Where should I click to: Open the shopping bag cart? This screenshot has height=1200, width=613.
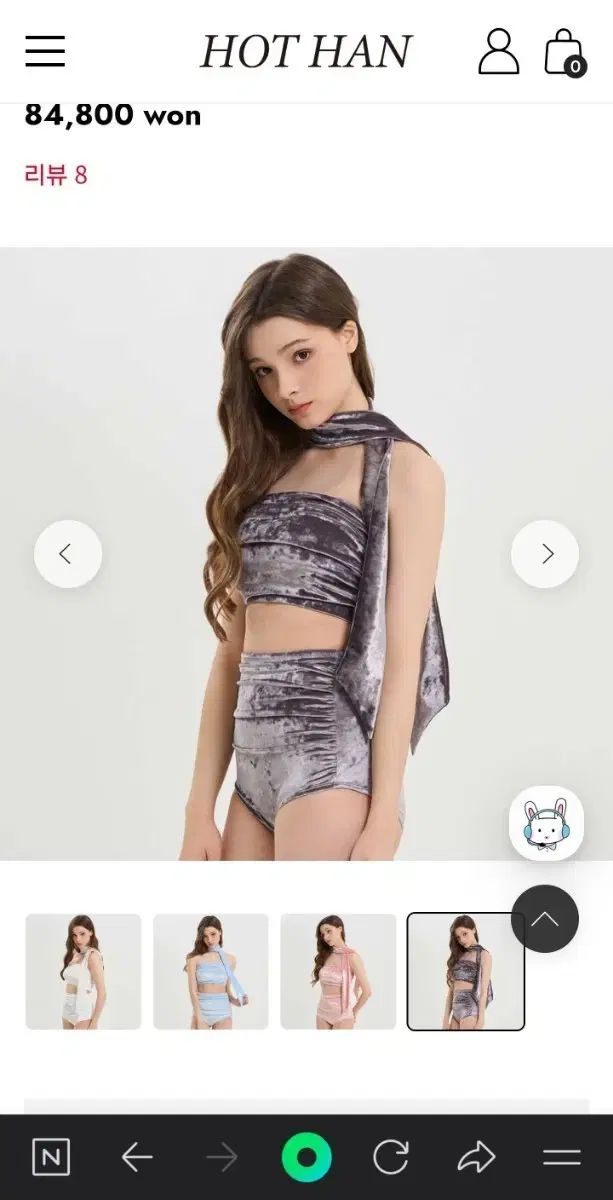coord(564,52)
